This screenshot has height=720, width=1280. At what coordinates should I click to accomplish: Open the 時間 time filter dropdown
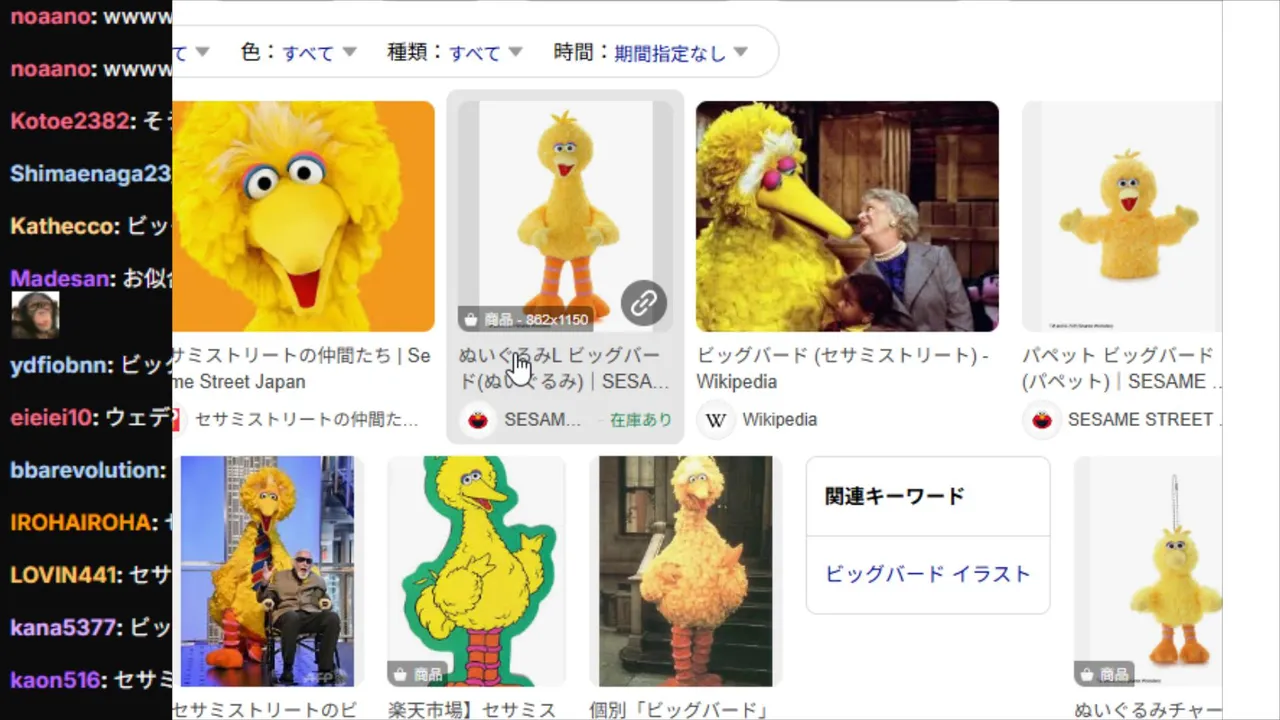tap(650, 53)
